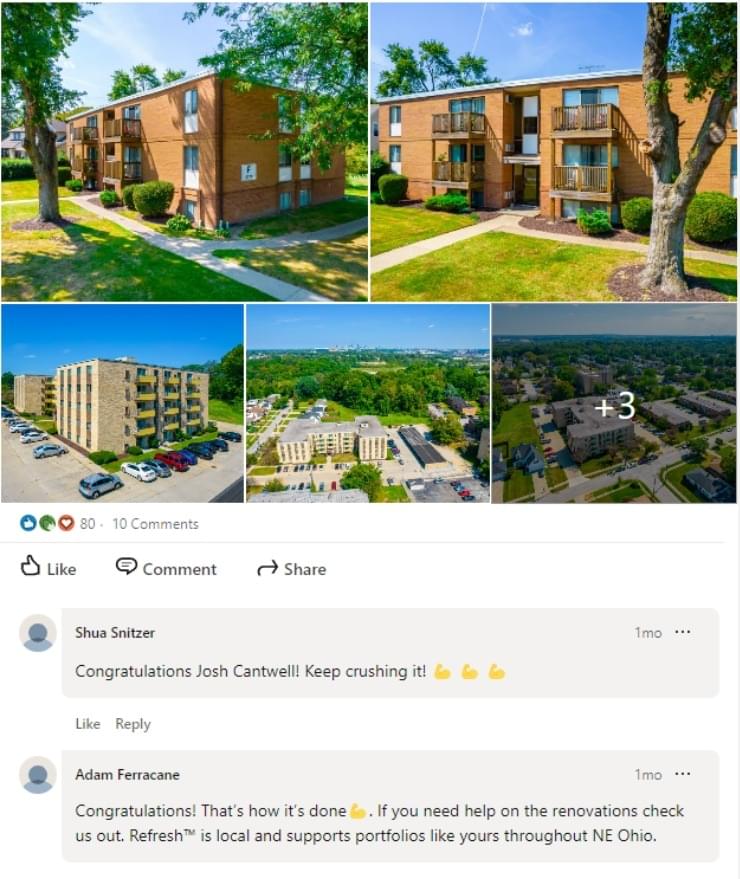Comment on this post

coord(166,568)
